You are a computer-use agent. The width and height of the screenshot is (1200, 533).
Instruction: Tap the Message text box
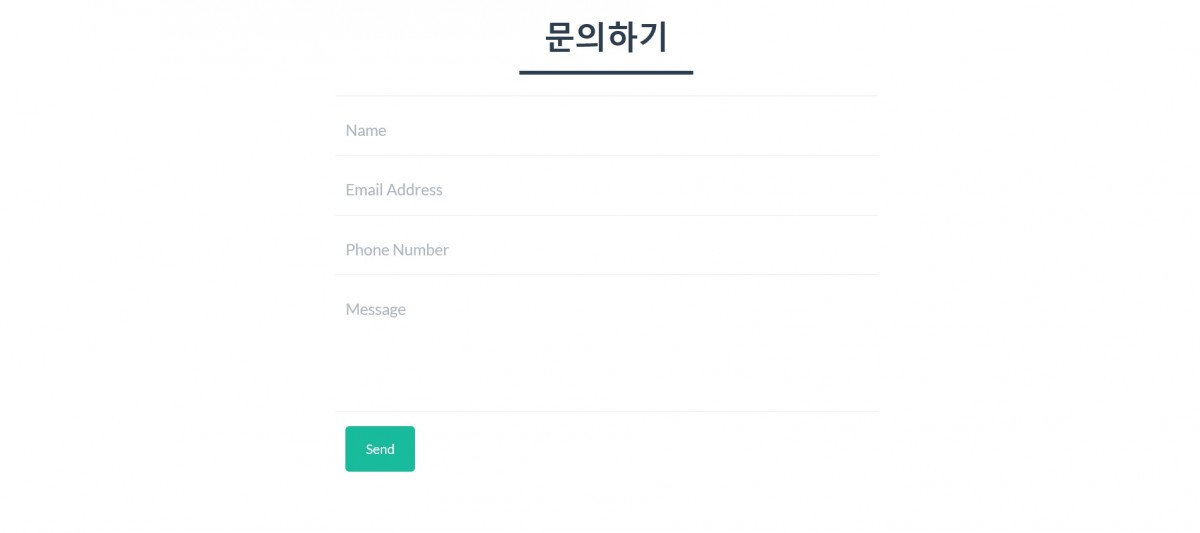click(606, 345)
